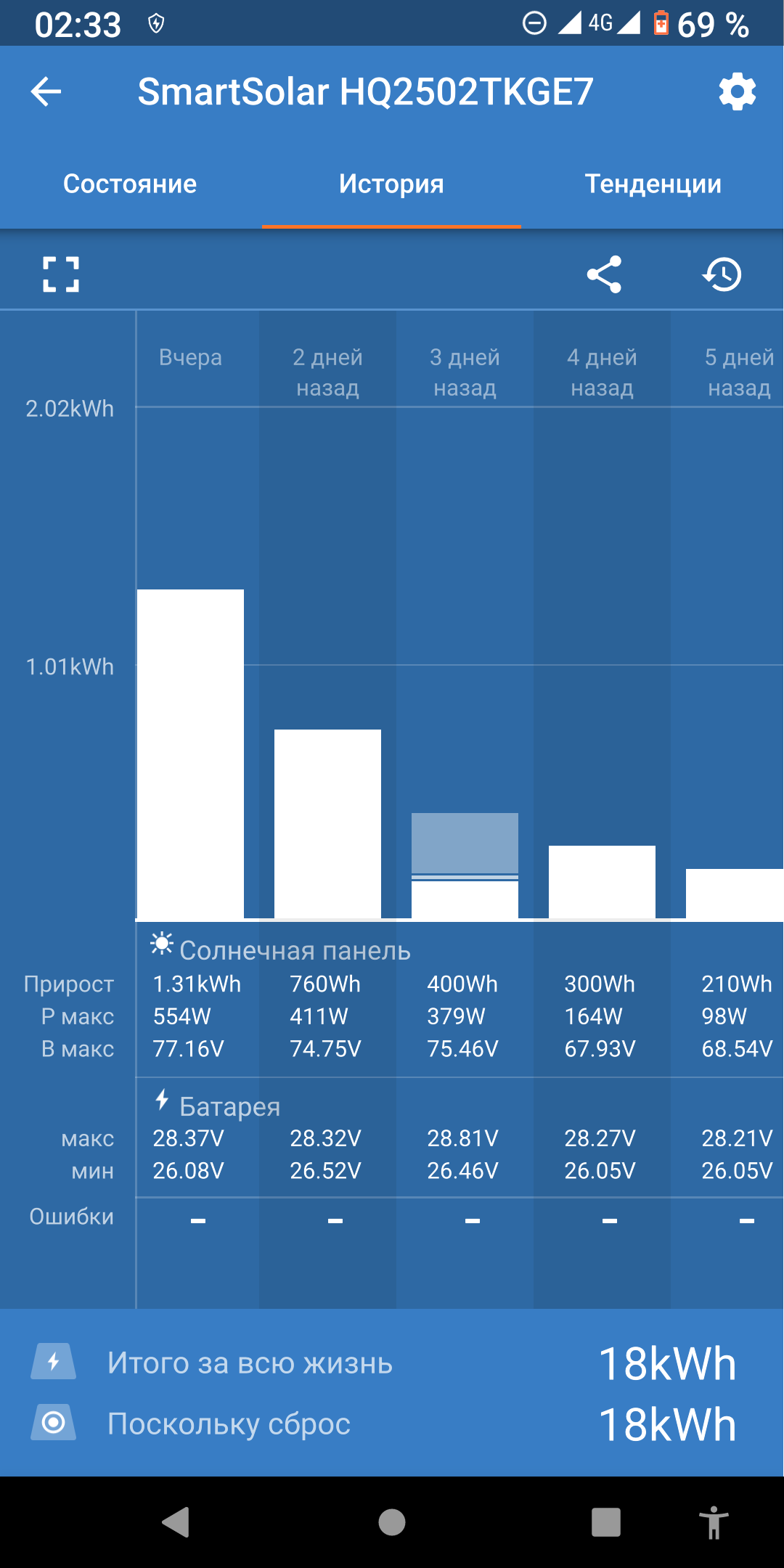Select the 5 дней назад bar
Viewport: 784px width, 1568px height.
click(734, 894)
